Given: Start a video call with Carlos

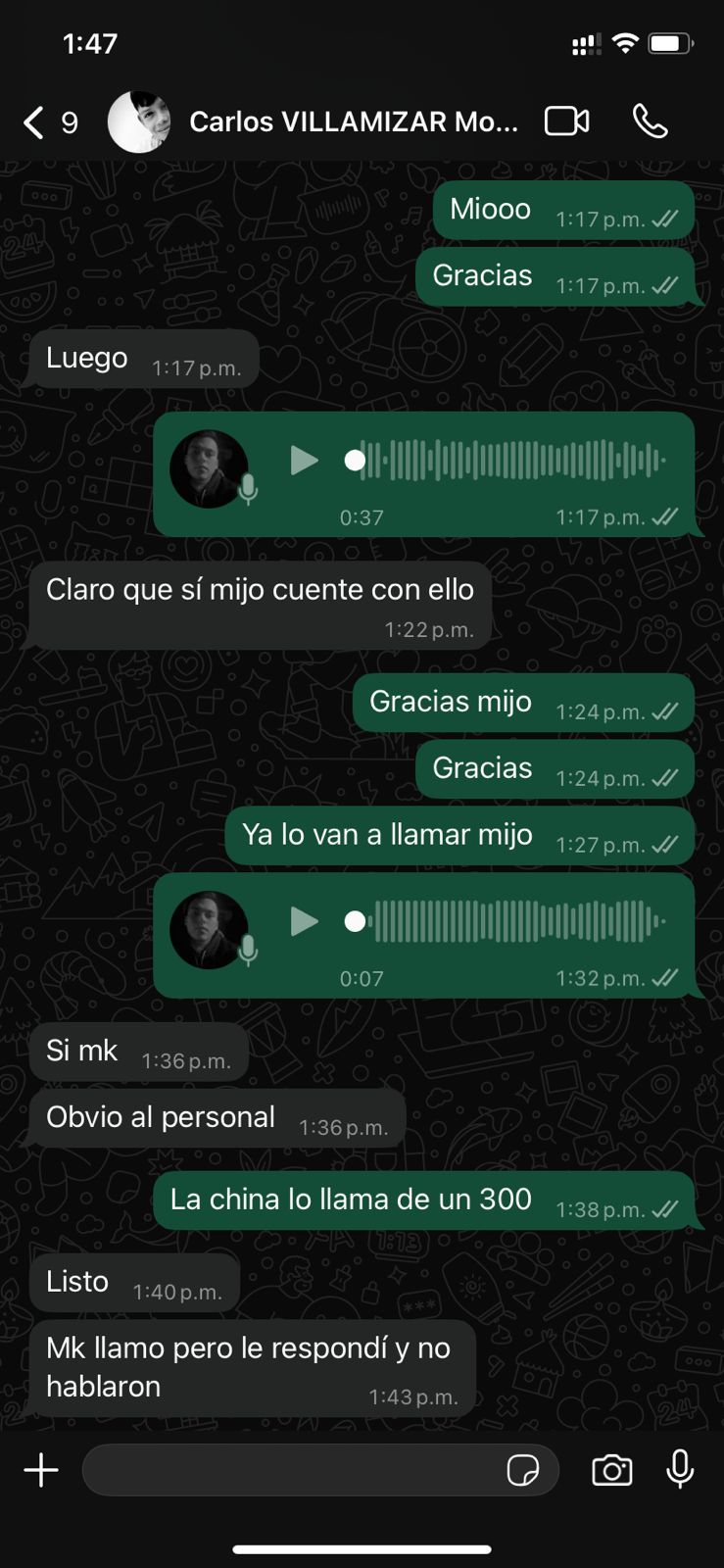Looking at the screenshot, I should (566, 122).
